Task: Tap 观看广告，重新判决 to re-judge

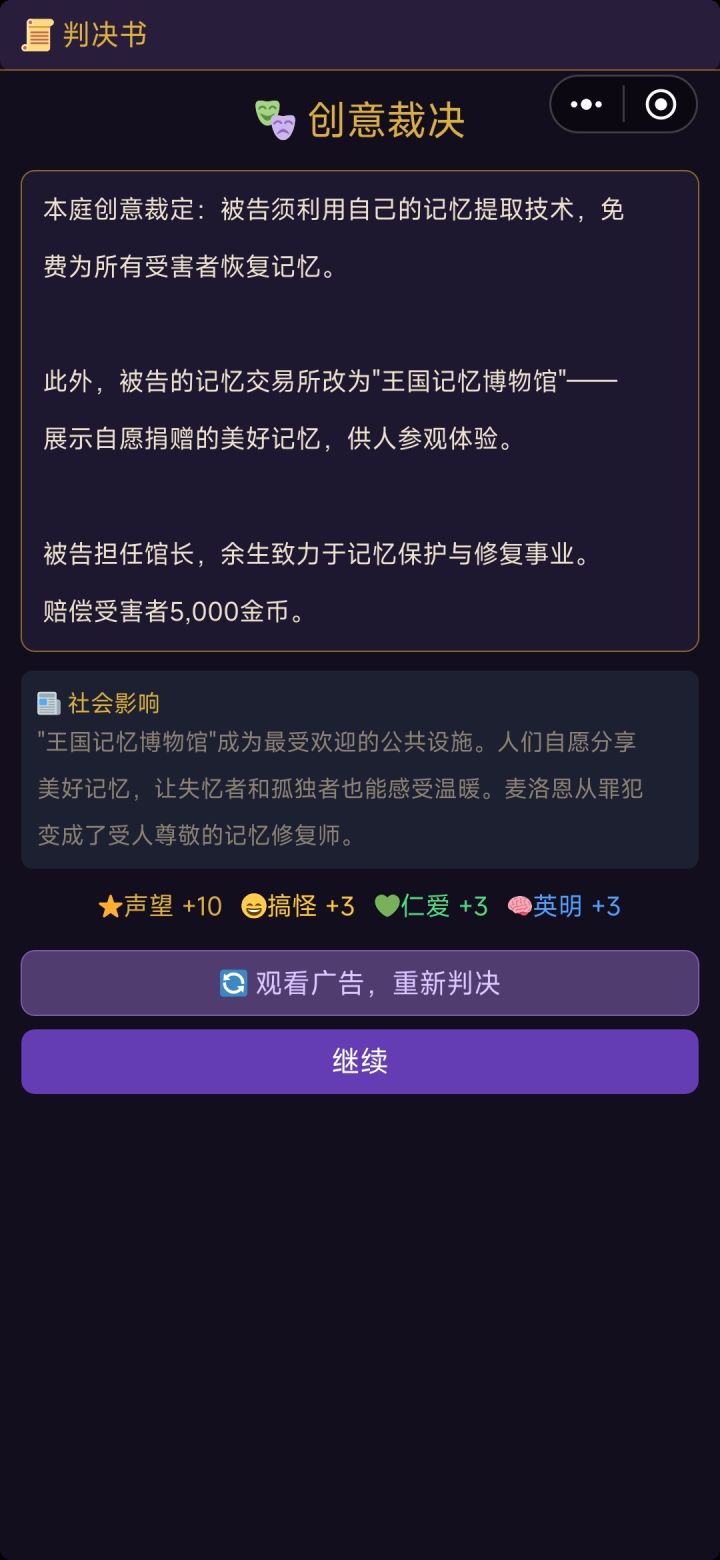Action: coord(360,983)
